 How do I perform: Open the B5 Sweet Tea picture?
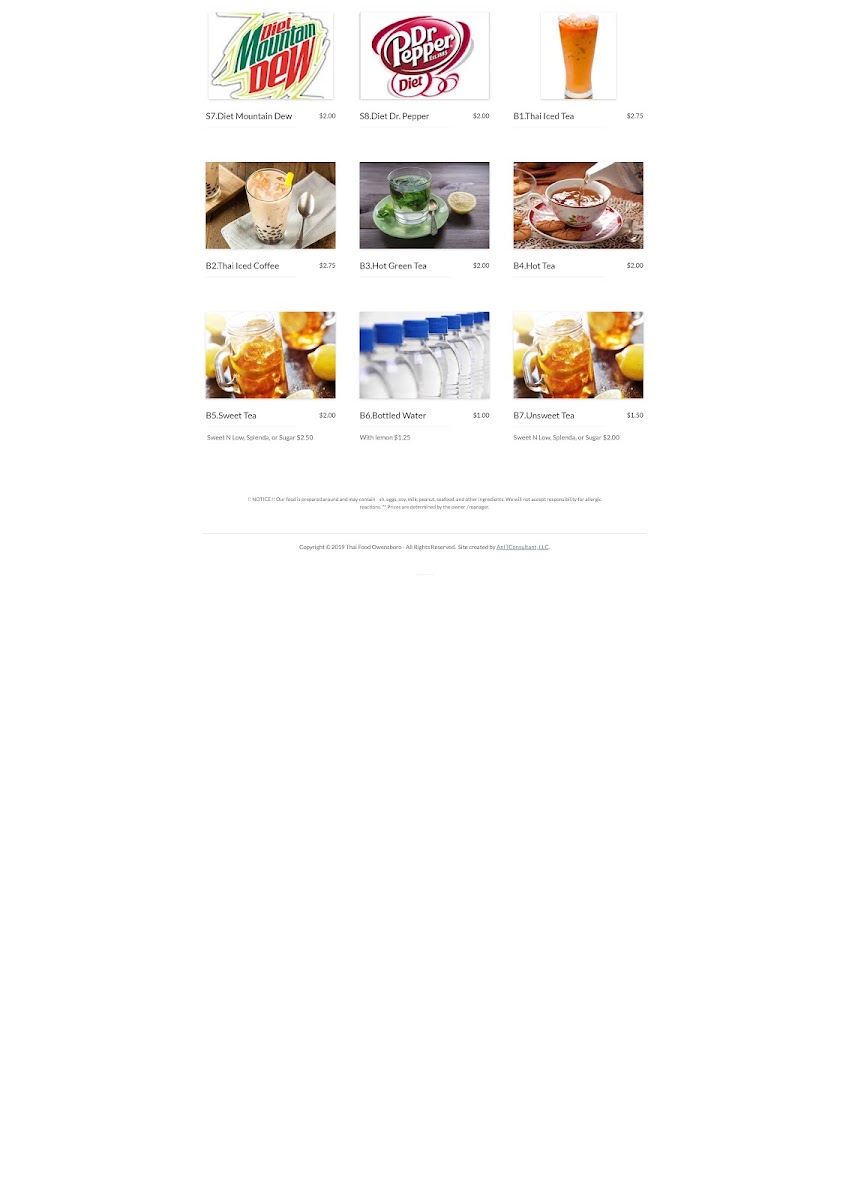pyautogui.click(x=270, y=355)
